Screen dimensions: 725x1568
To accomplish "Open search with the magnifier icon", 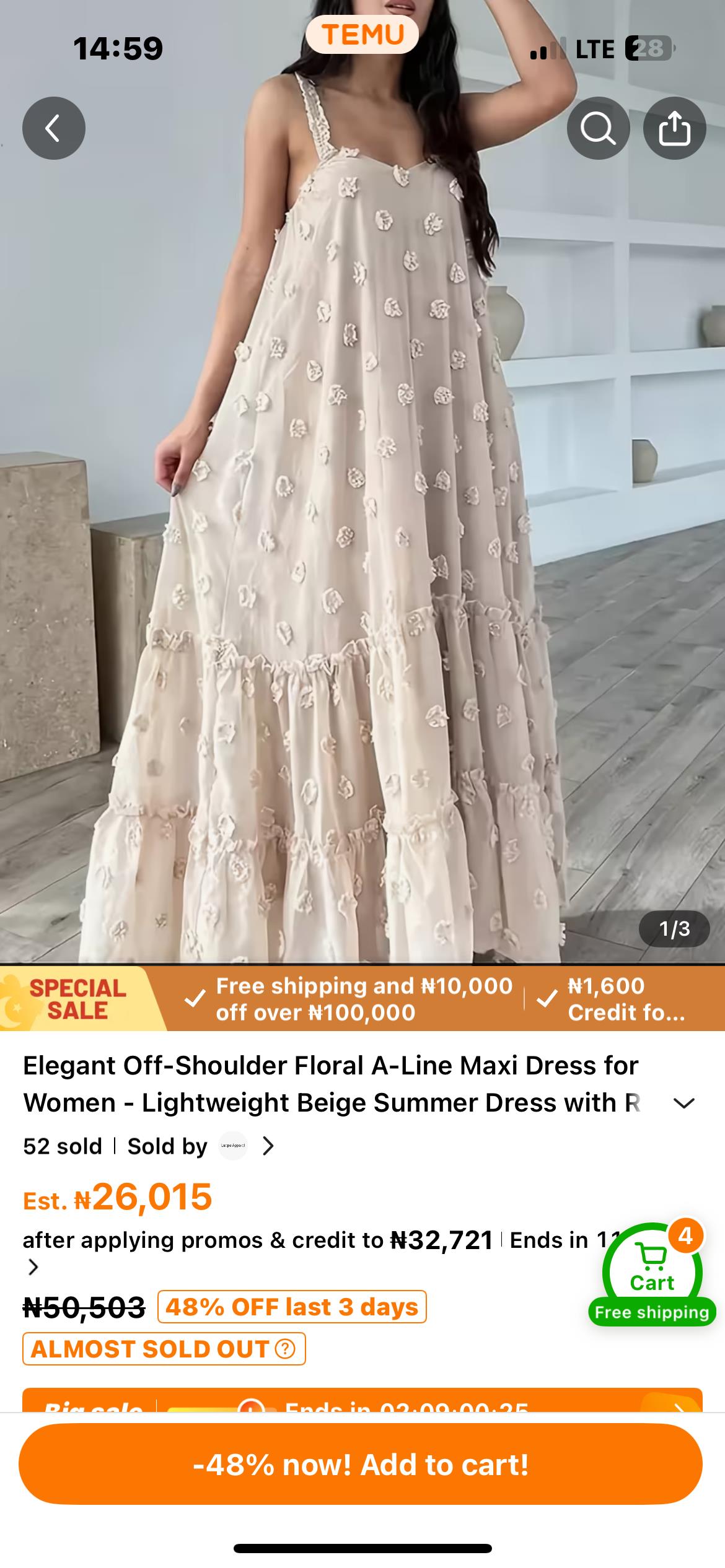I will (x=598, y=128).
